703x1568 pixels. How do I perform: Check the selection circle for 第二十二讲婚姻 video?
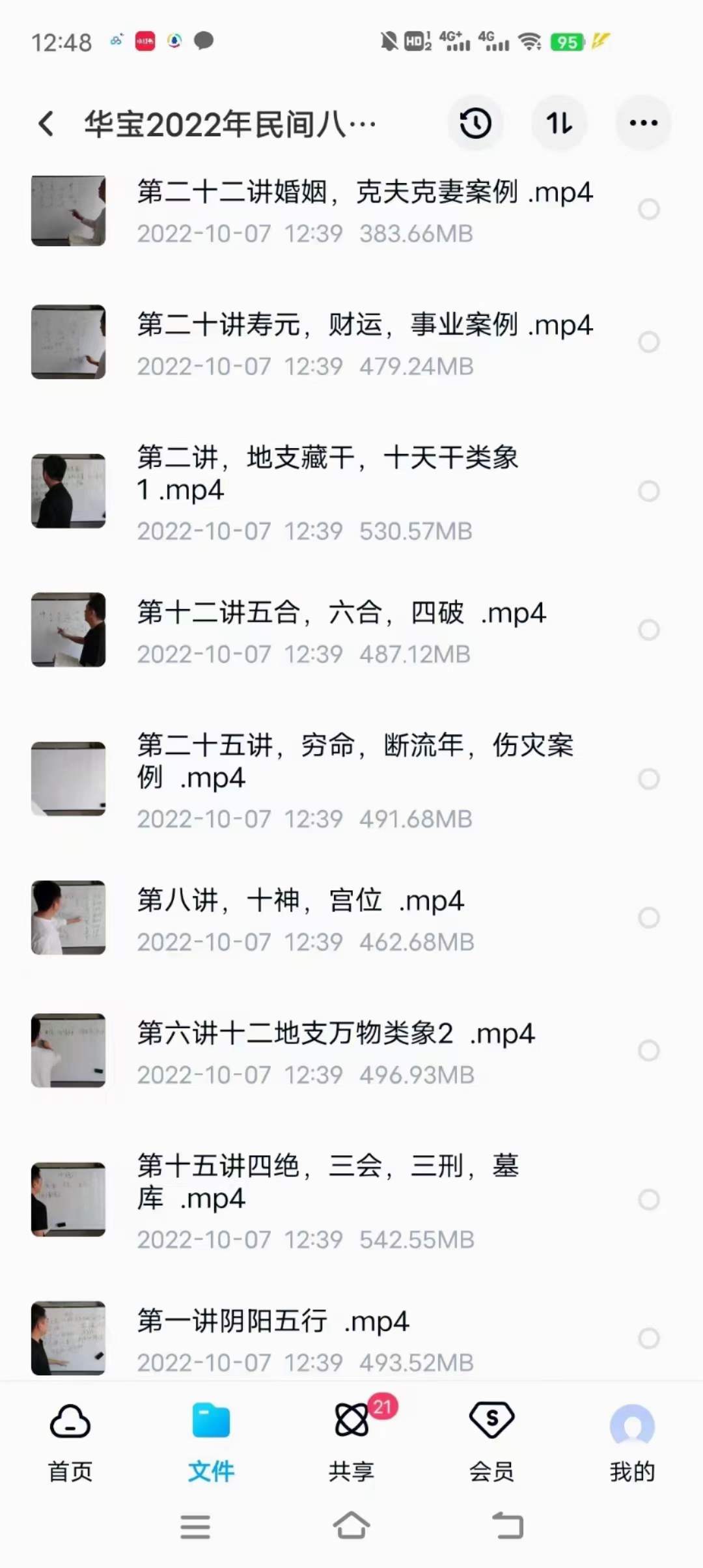coord(648,210)
